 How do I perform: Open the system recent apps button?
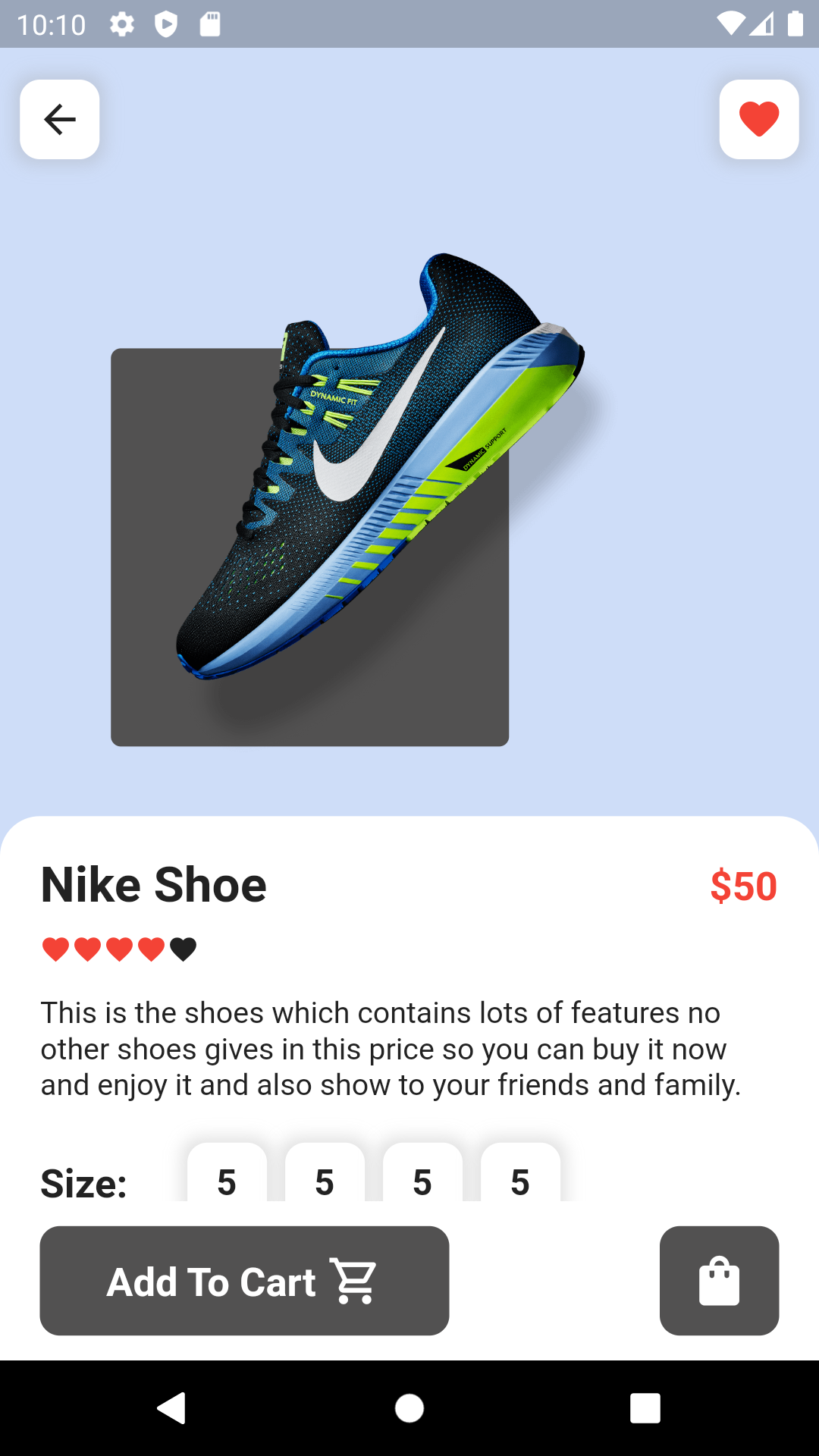pos(645,1408)
